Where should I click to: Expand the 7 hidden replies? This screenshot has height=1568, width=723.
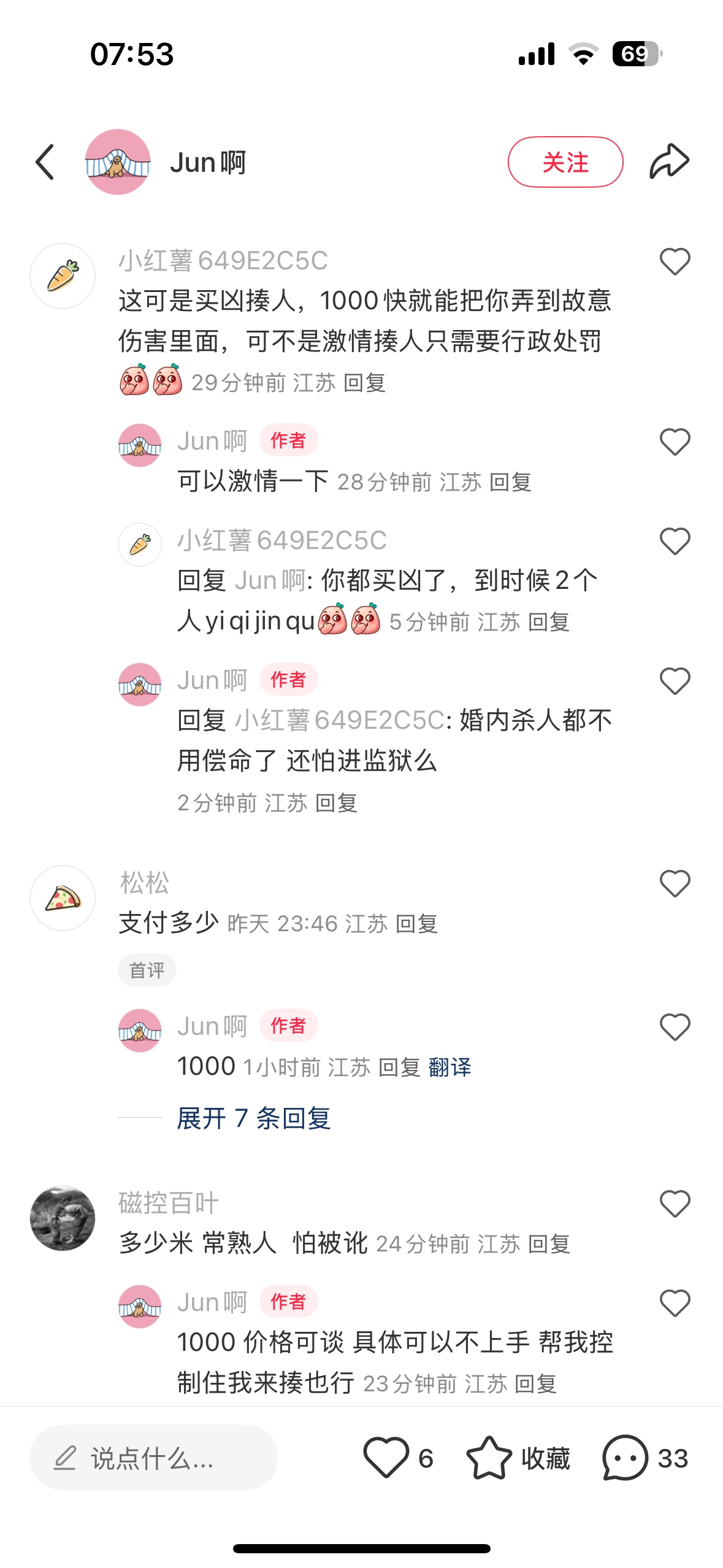(x=253, y=1118)
